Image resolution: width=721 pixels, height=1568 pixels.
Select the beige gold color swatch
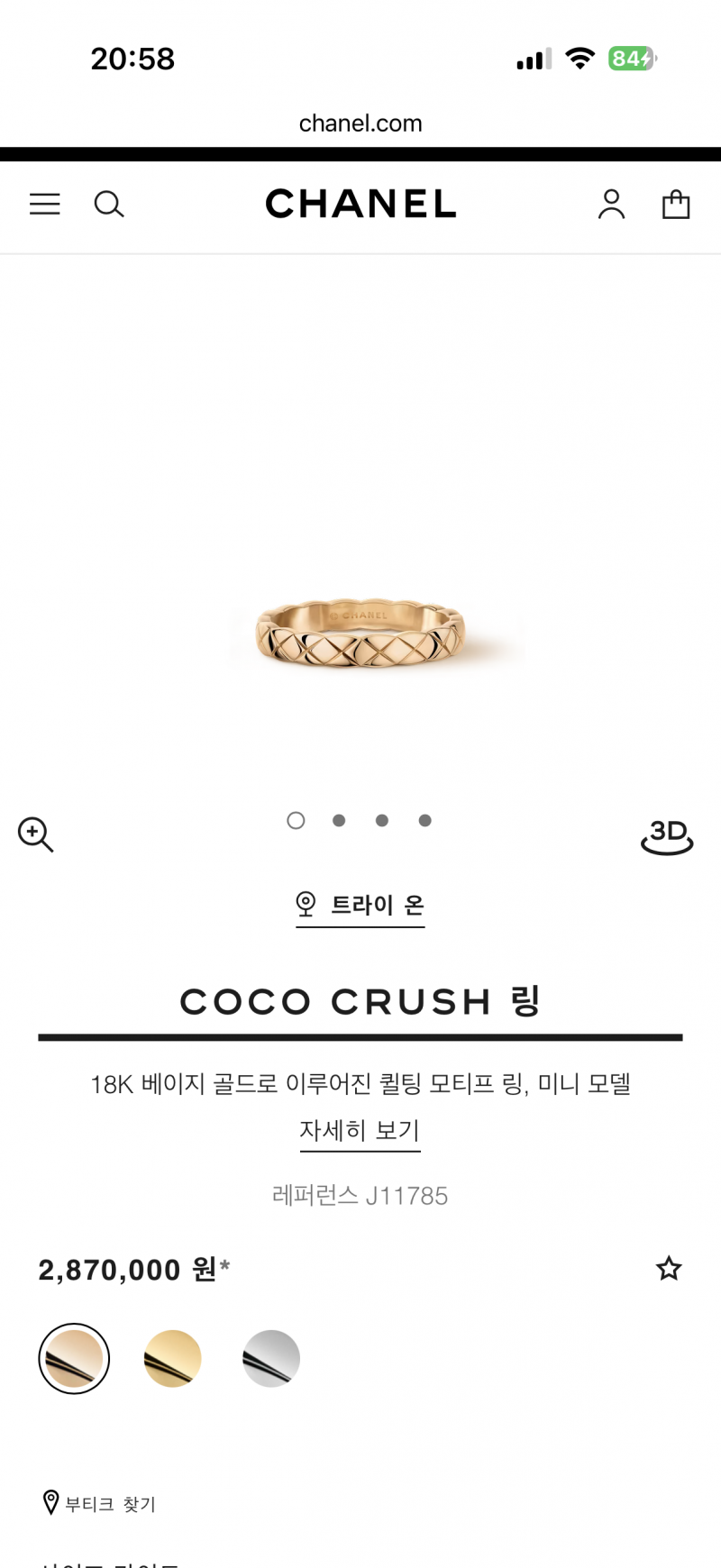[74, 1358]
